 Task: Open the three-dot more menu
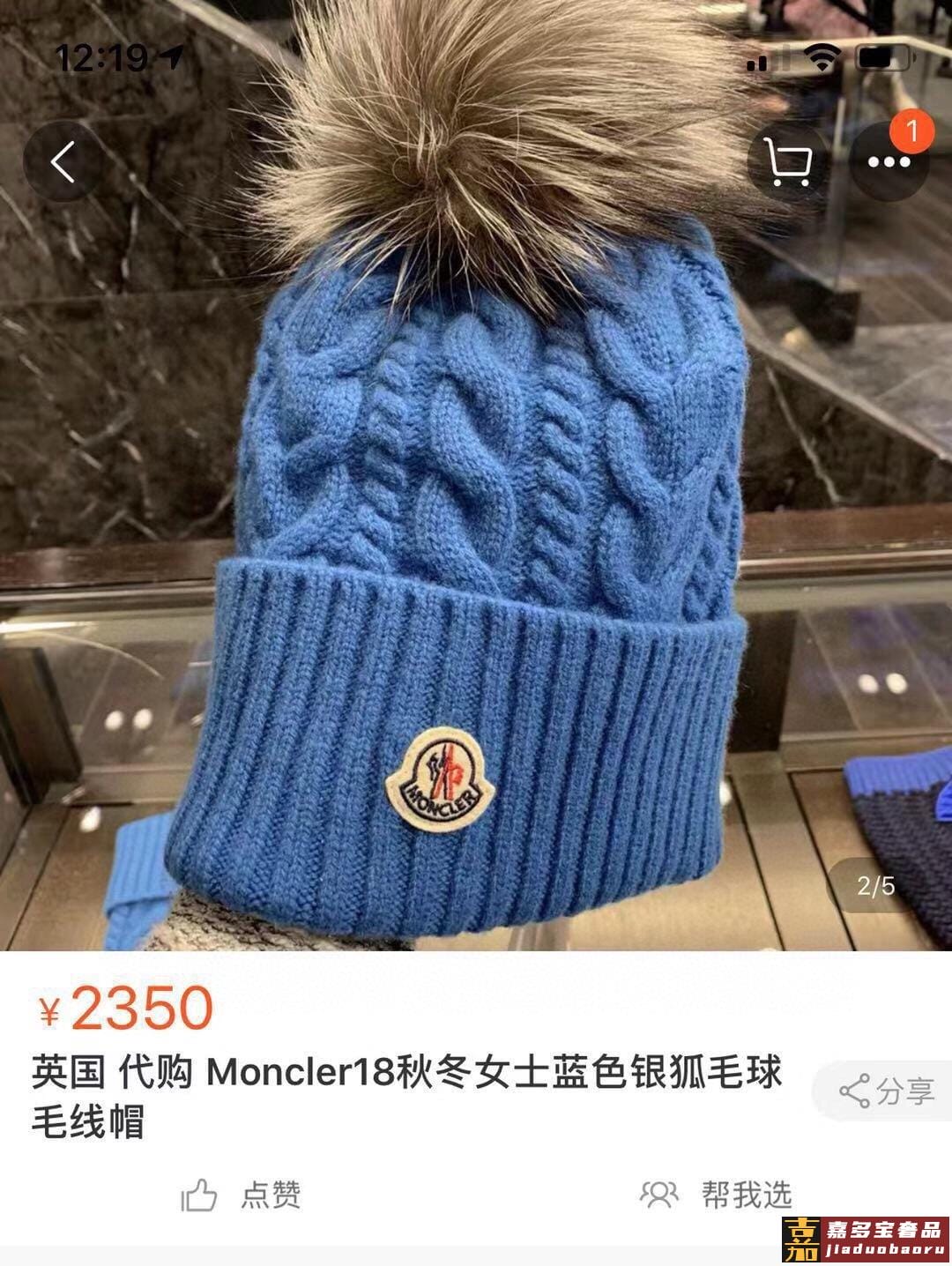pos(889,163)
